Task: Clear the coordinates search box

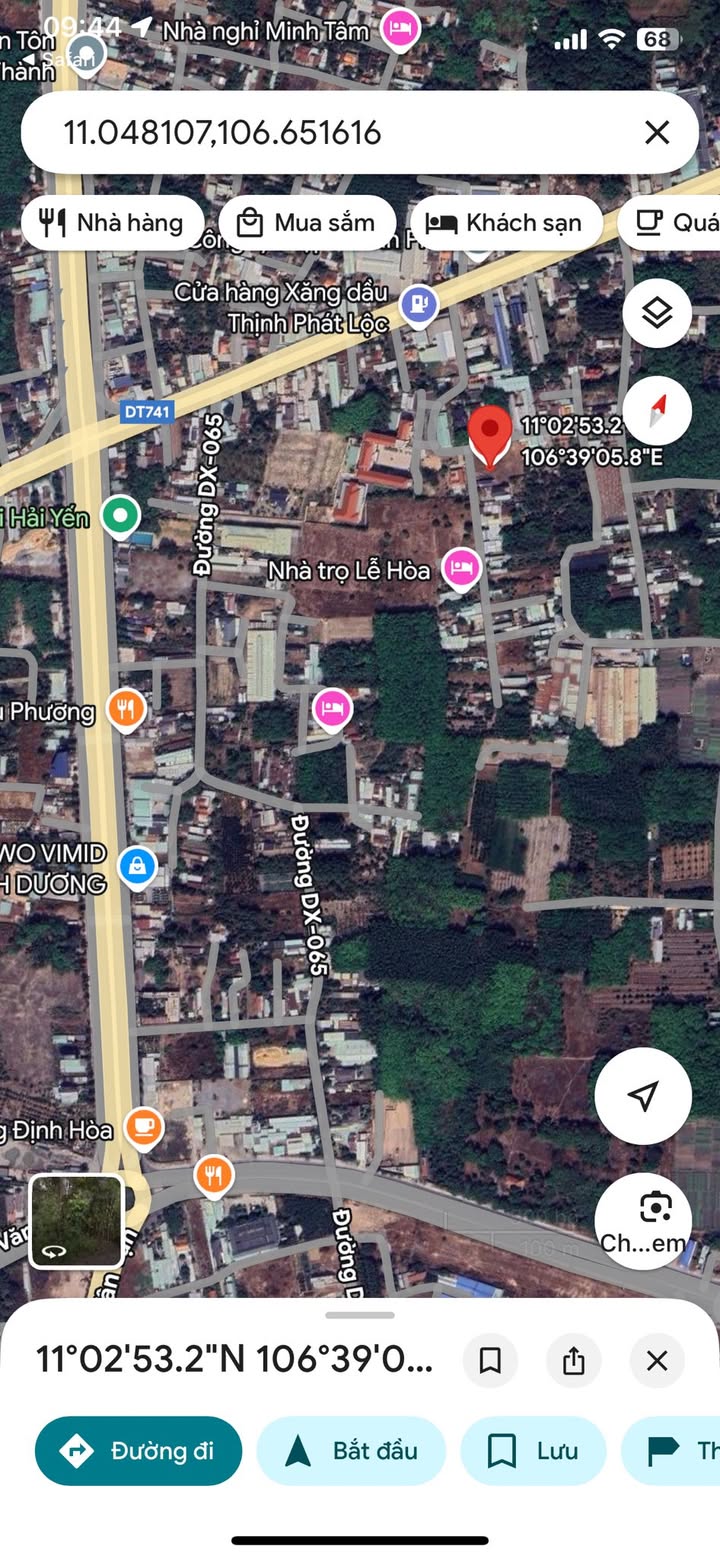Action: click(656, 132)
